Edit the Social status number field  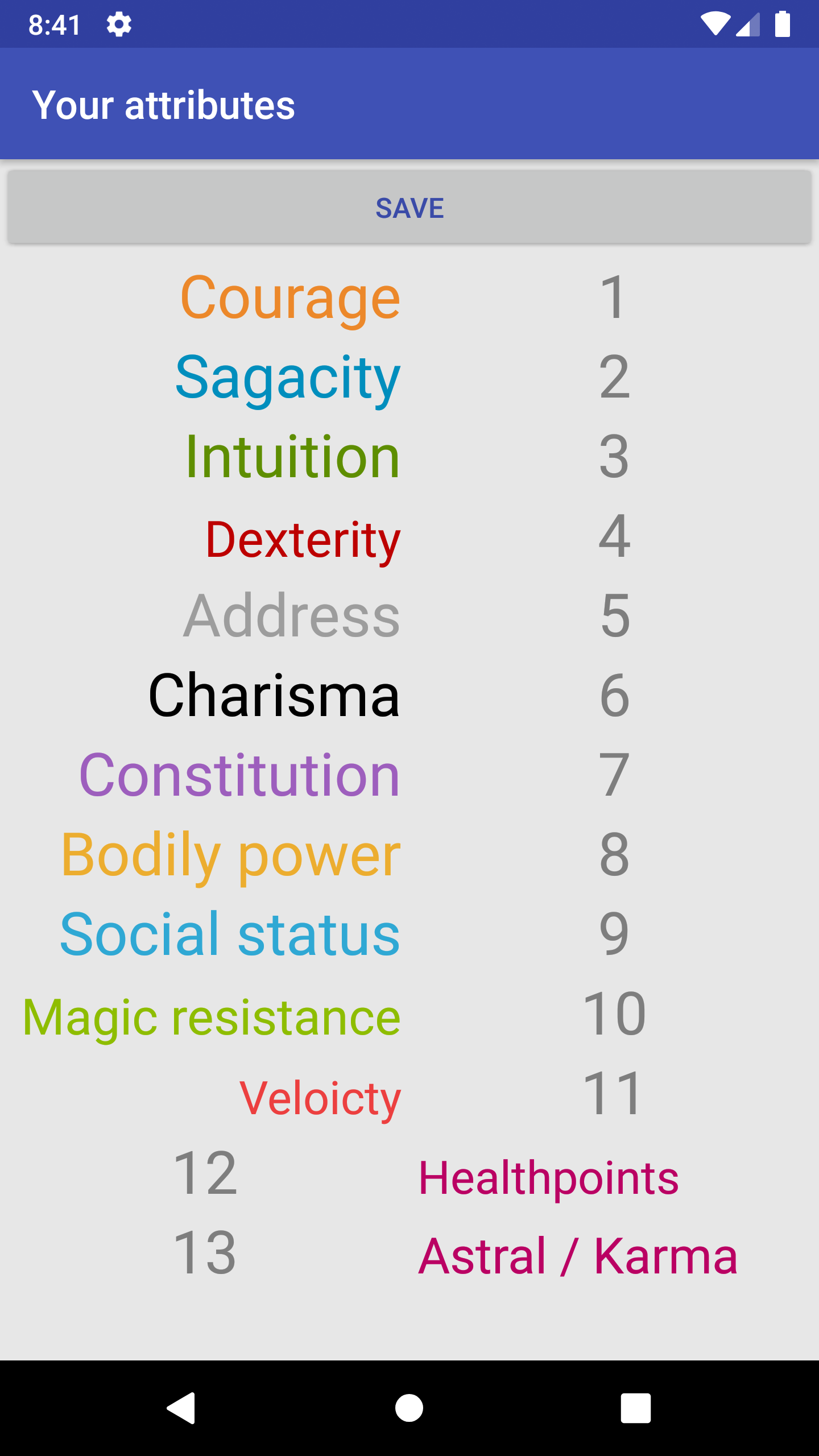614,934
